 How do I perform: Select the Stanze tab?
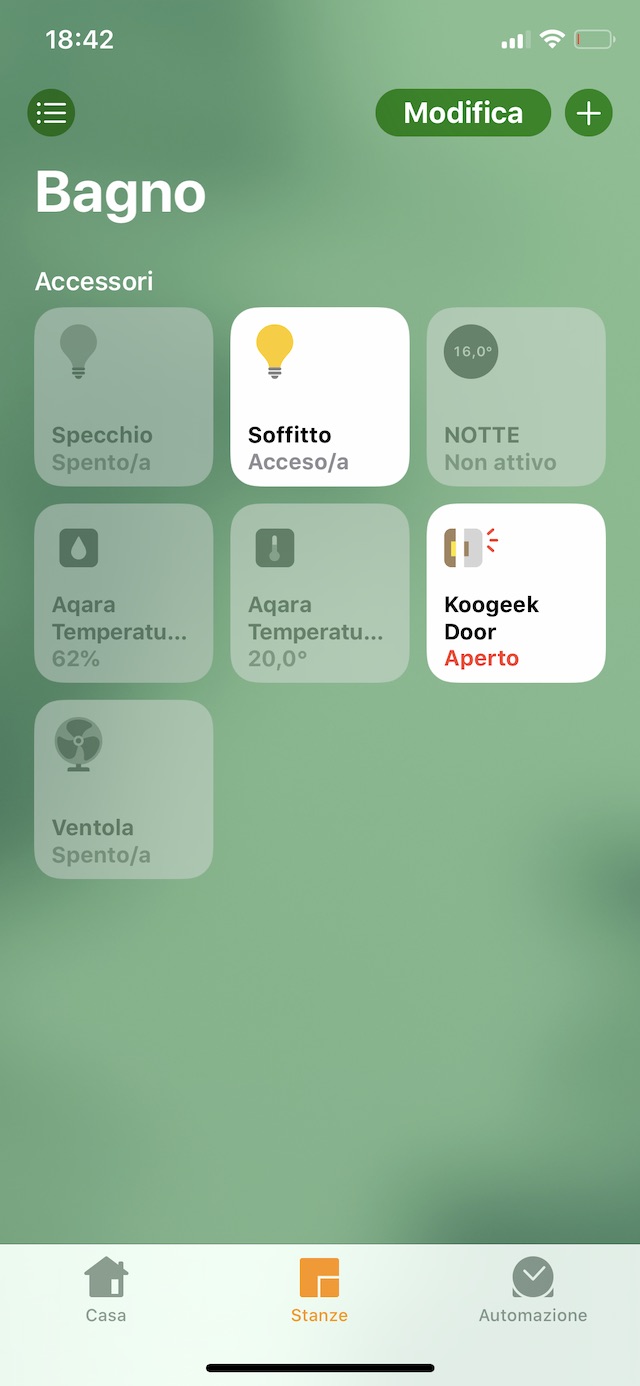pos(319,1290)
